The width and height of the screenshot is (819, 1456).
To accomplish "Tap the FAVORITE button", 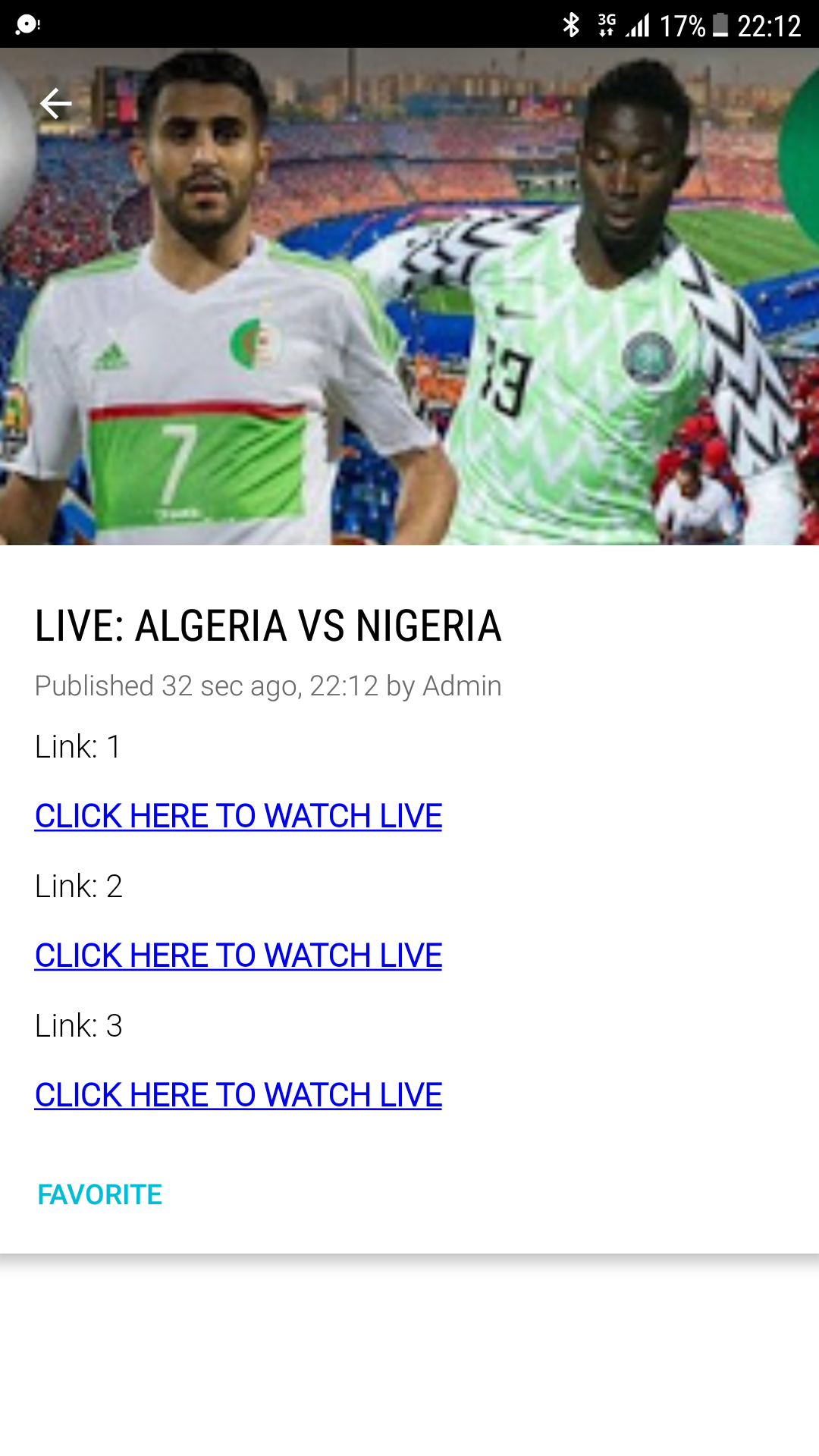I will coord(99,1194).
